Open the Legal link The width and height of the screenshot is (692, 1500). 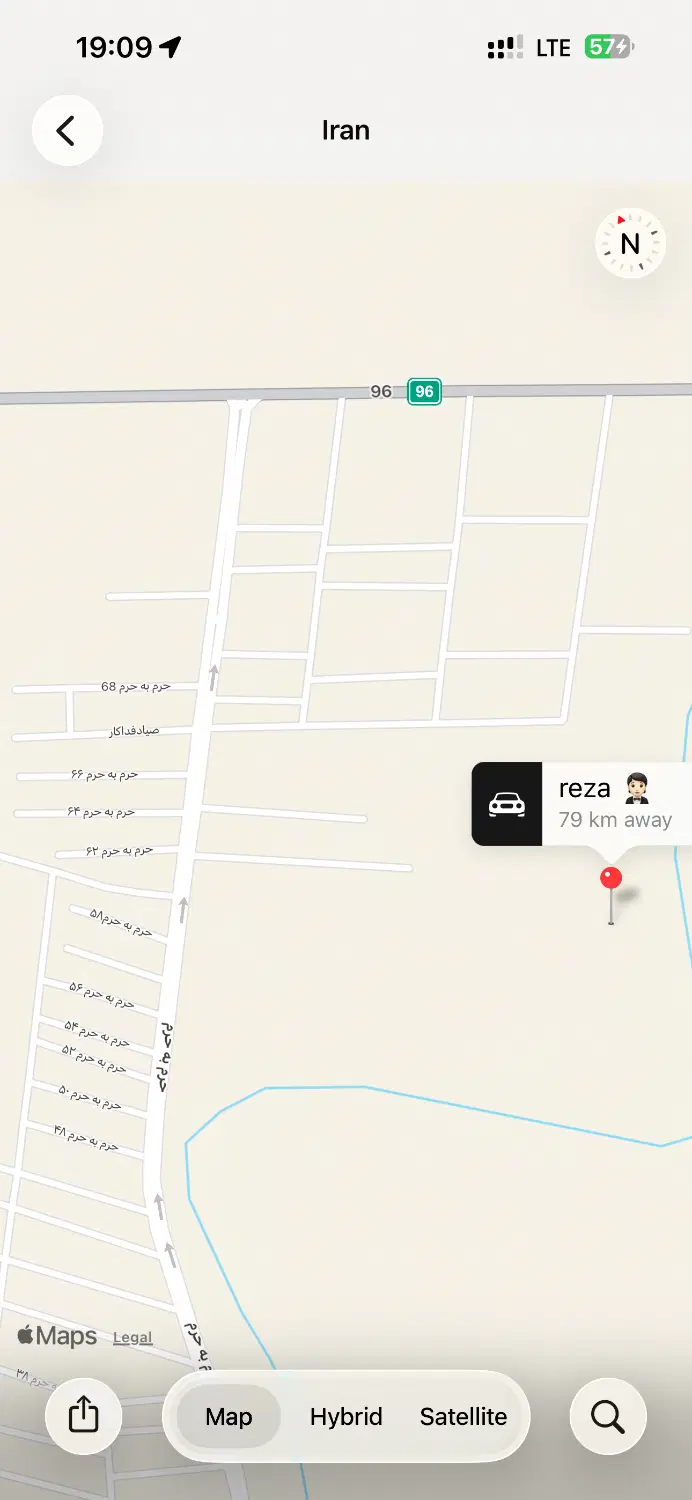click(133, 1338)
